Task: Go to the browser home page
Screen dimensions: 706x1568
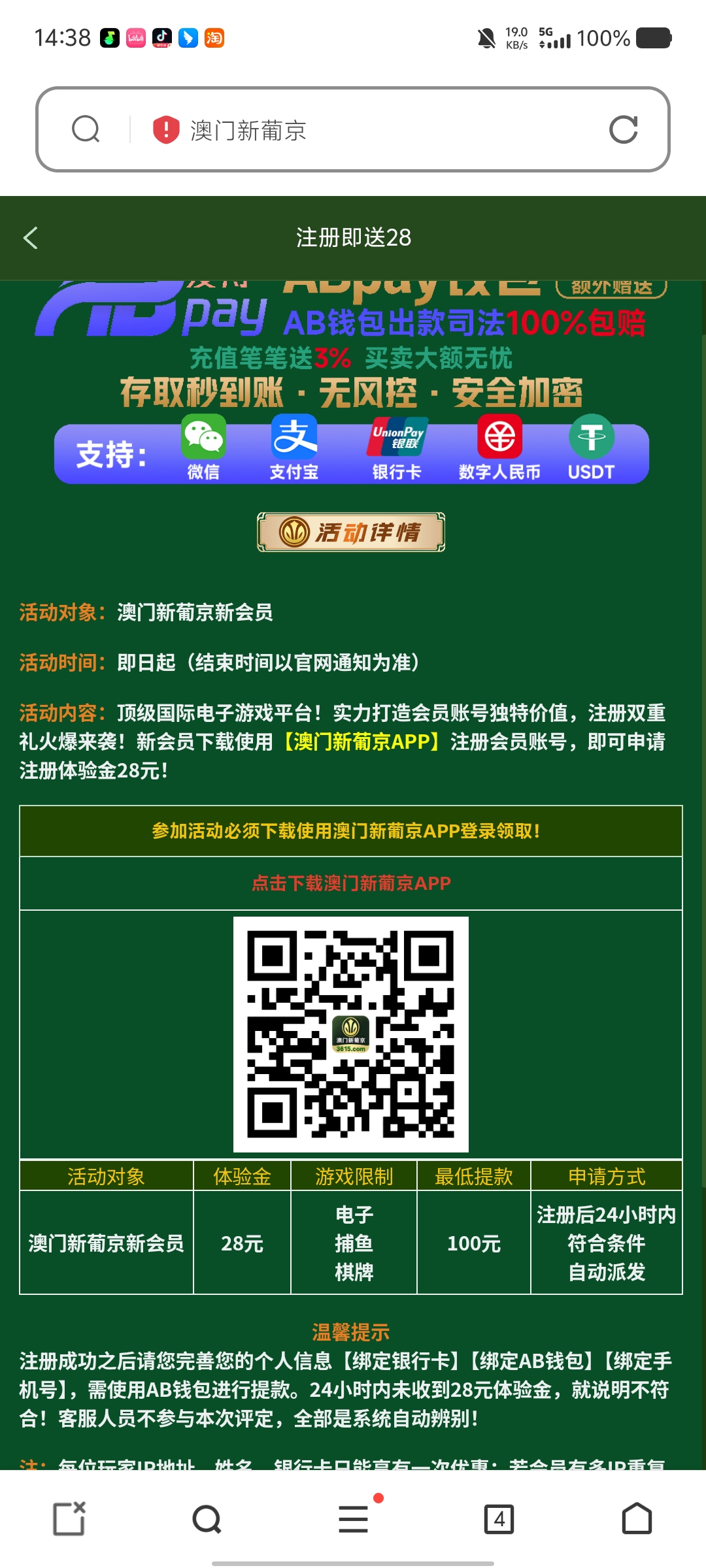Action: pyautogui.click(x=637, y=1519)
